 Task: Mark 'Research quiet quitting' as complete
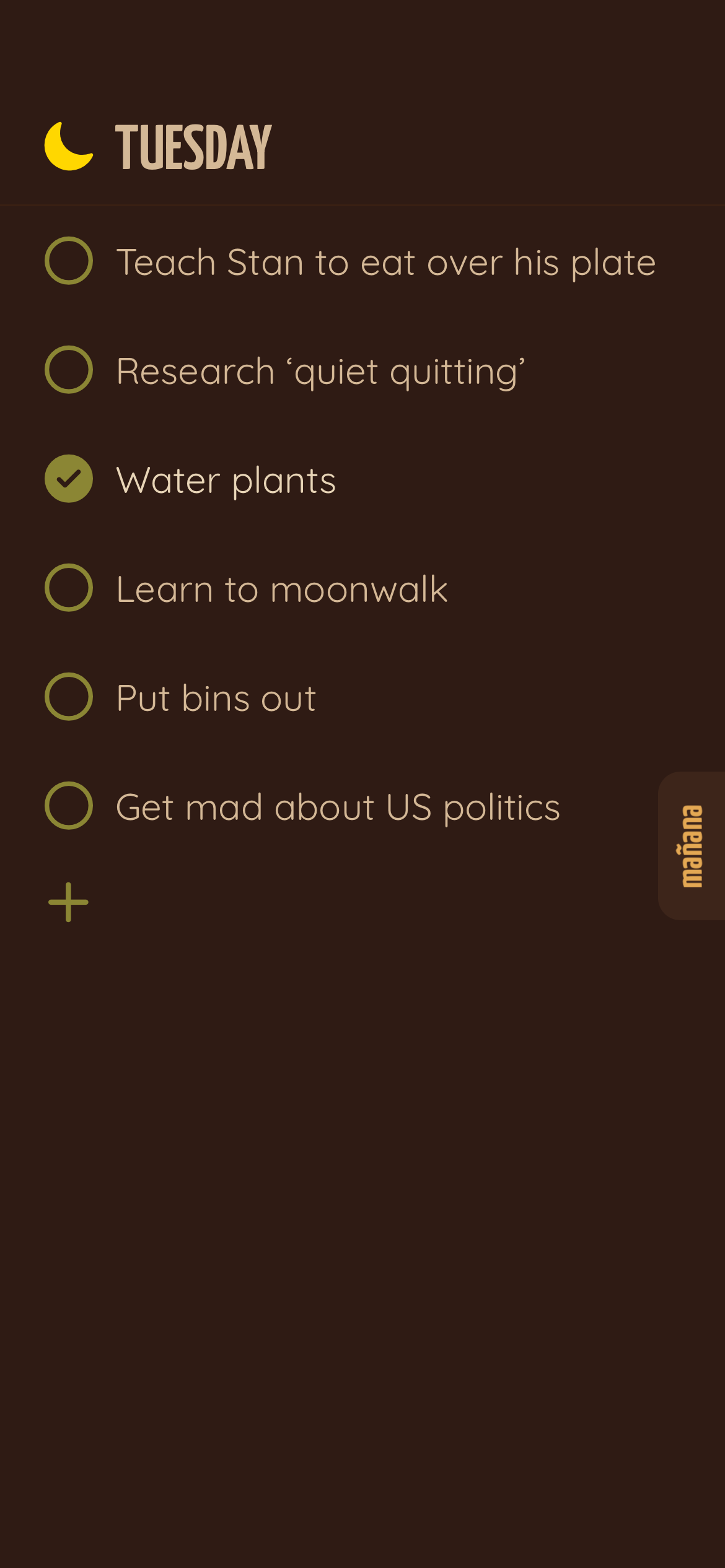point(69,370)
